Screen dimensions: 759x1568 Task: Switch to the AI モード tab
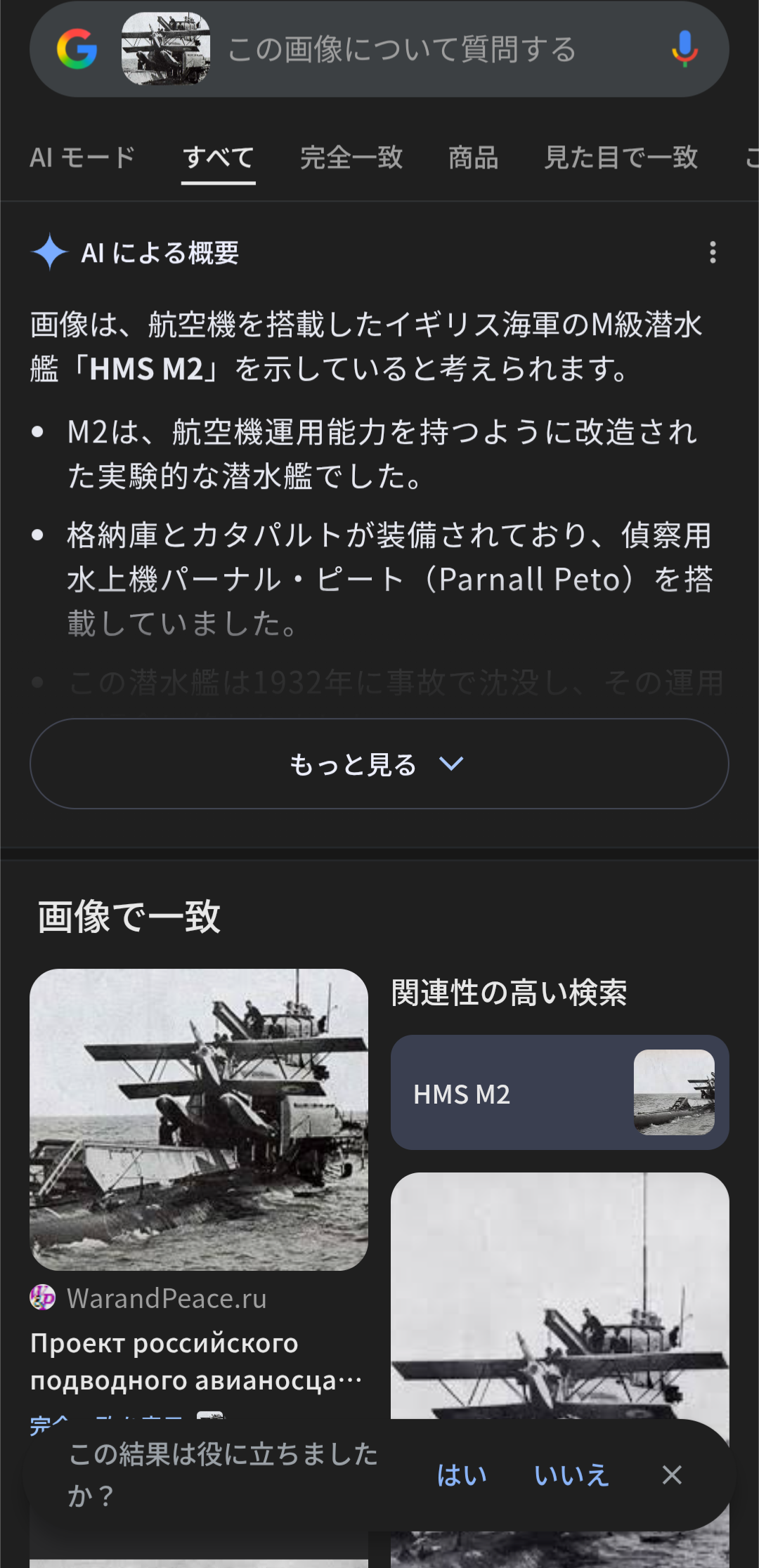pyautogui.click(x=82, y=157)
